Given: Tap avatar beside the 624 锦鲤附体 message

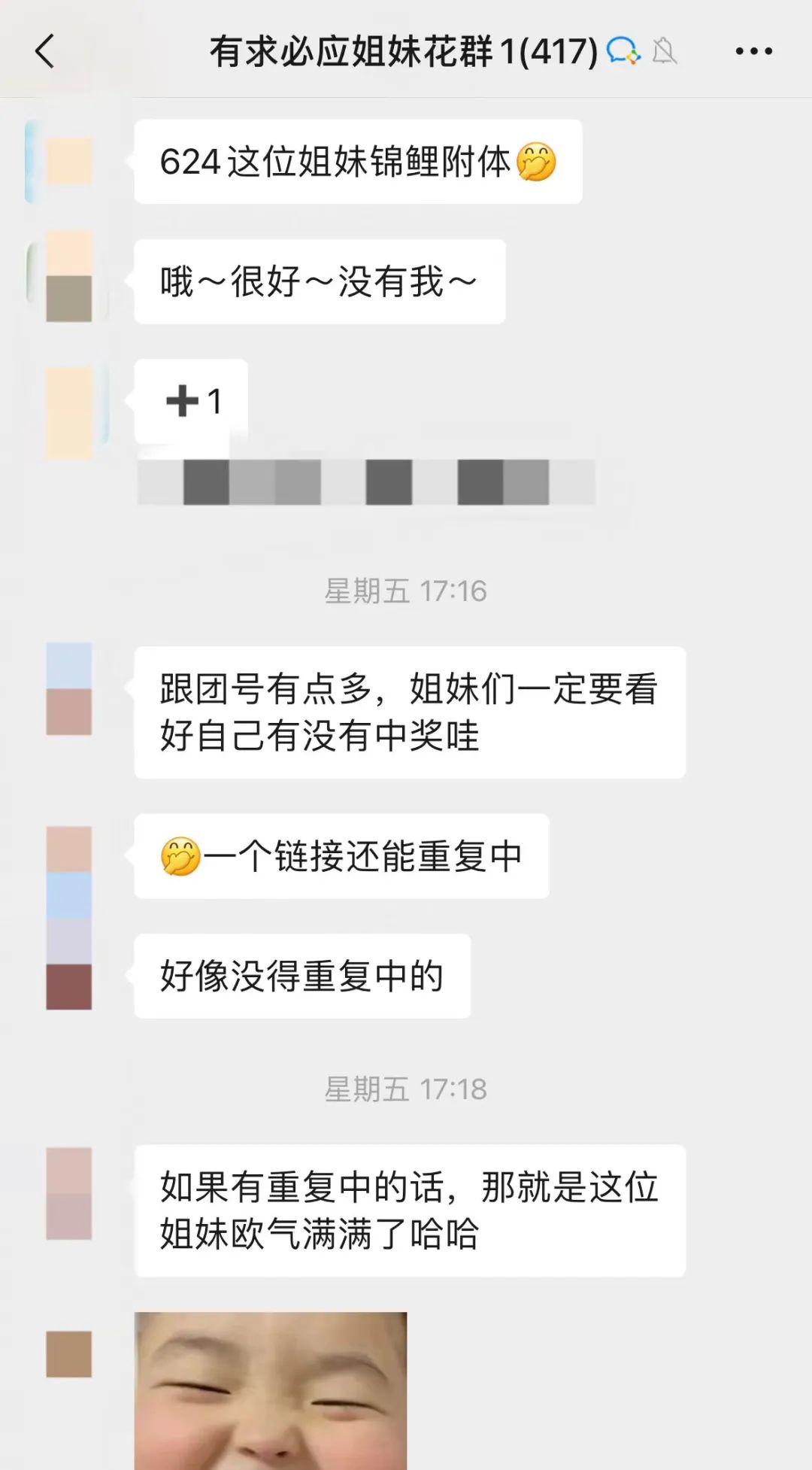Looking at the screenshot, I should 68,161.
